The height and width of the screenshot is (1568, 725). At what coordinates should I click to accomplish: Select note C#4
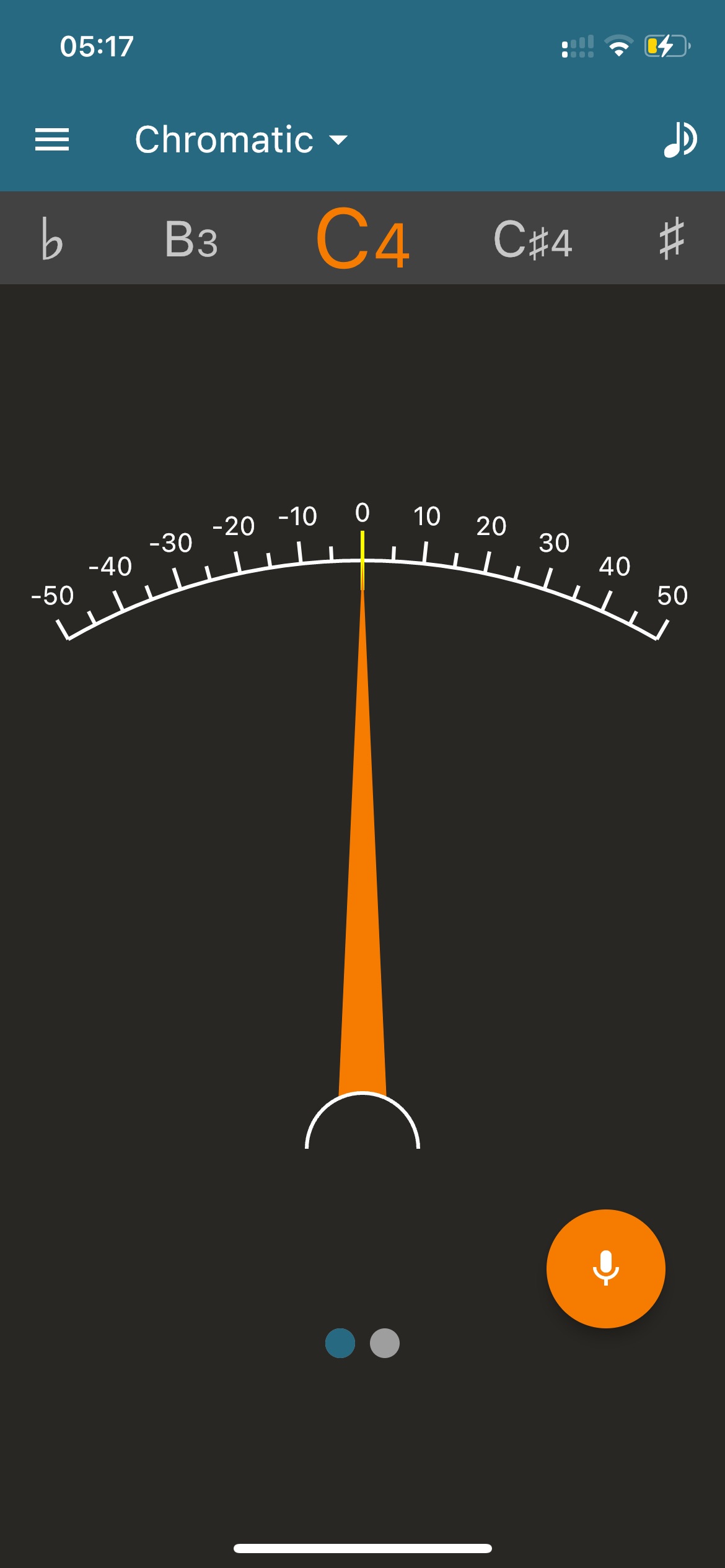click(x=532, y=239)
